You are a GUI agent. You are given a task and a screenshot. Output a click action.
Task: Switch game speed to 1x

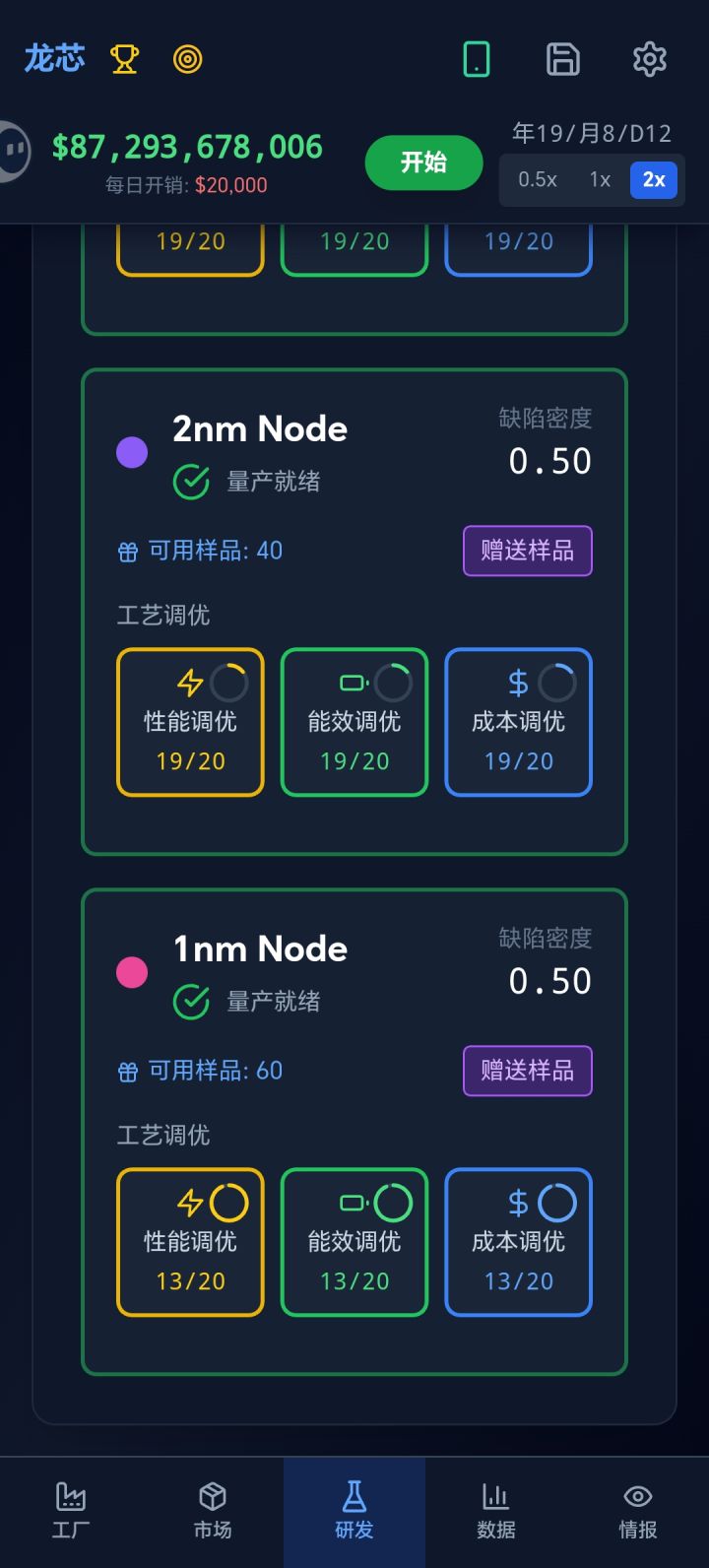600,180
